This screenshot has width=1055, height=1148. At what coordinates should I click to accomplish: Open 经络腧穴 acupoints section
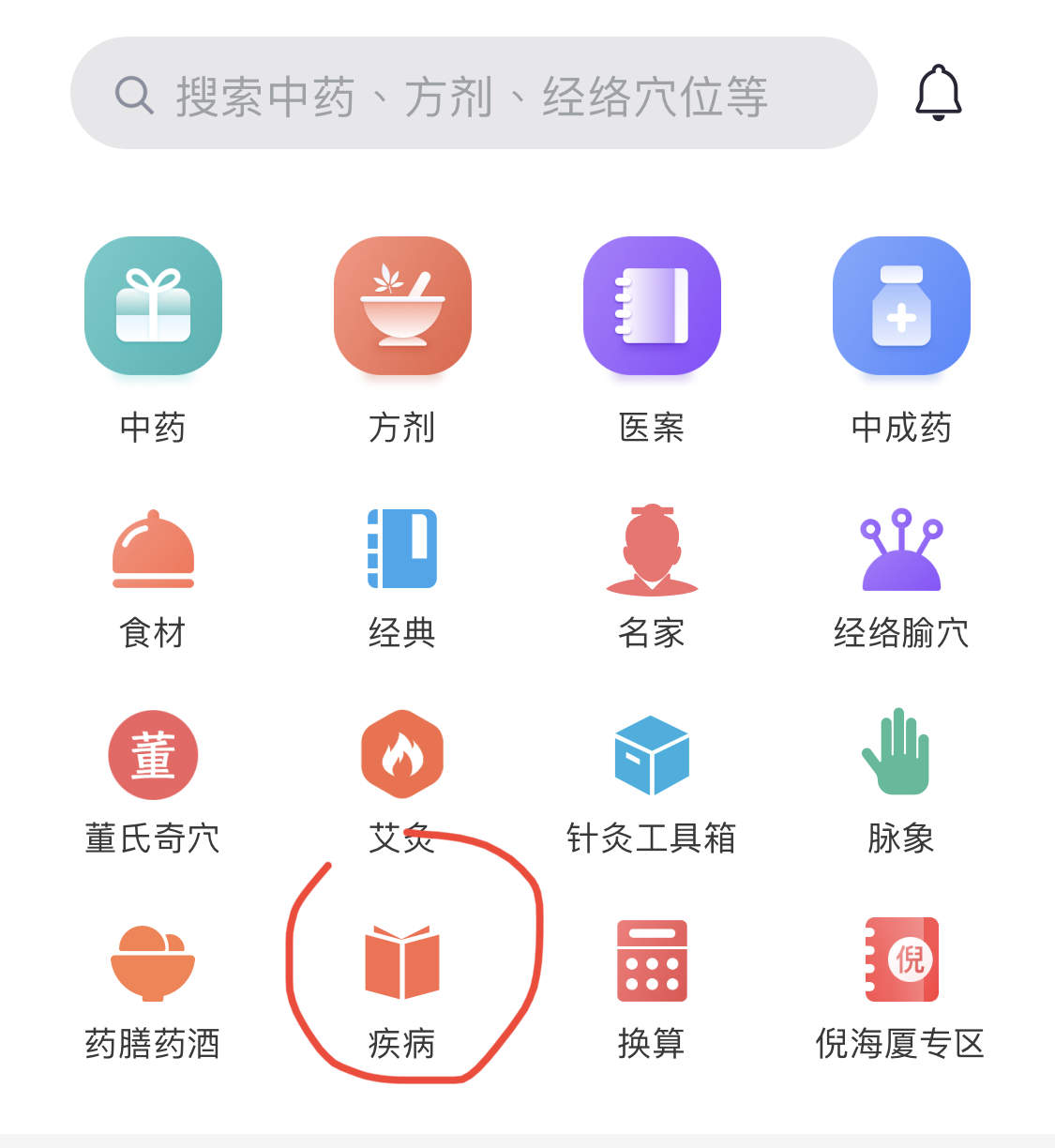point(901,550)
